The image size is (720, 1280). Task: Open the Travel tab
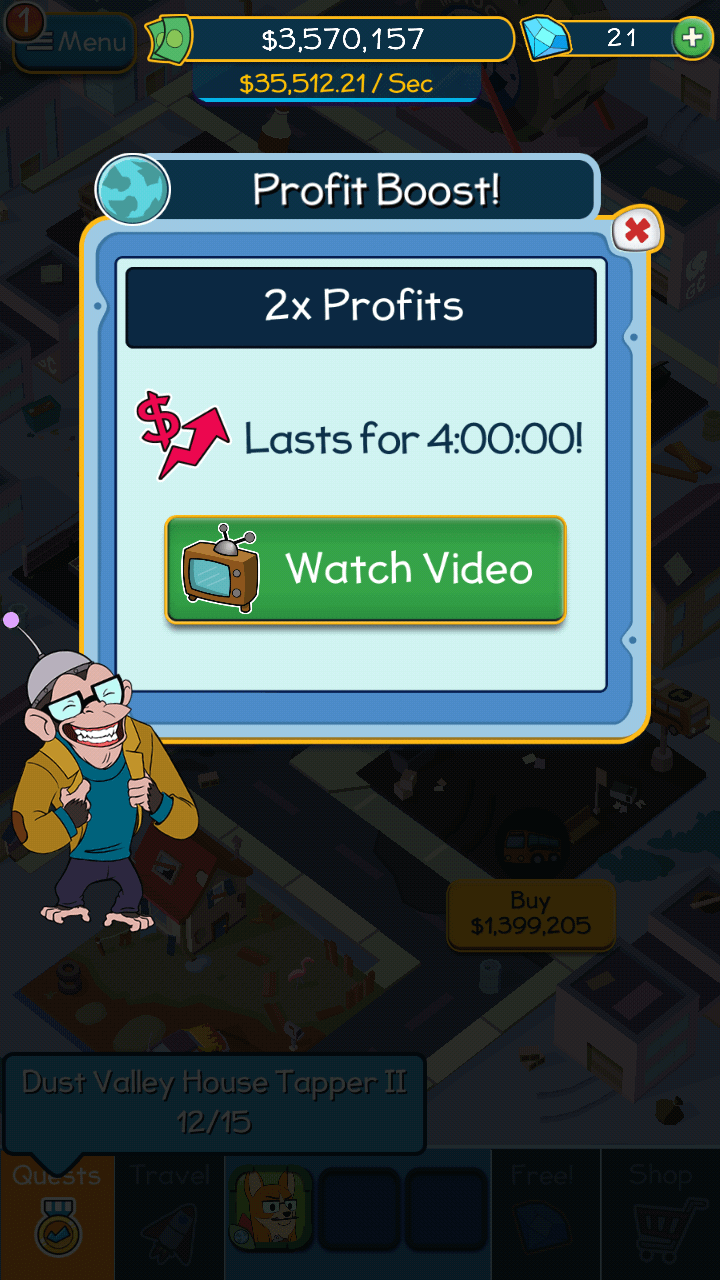170,1212
